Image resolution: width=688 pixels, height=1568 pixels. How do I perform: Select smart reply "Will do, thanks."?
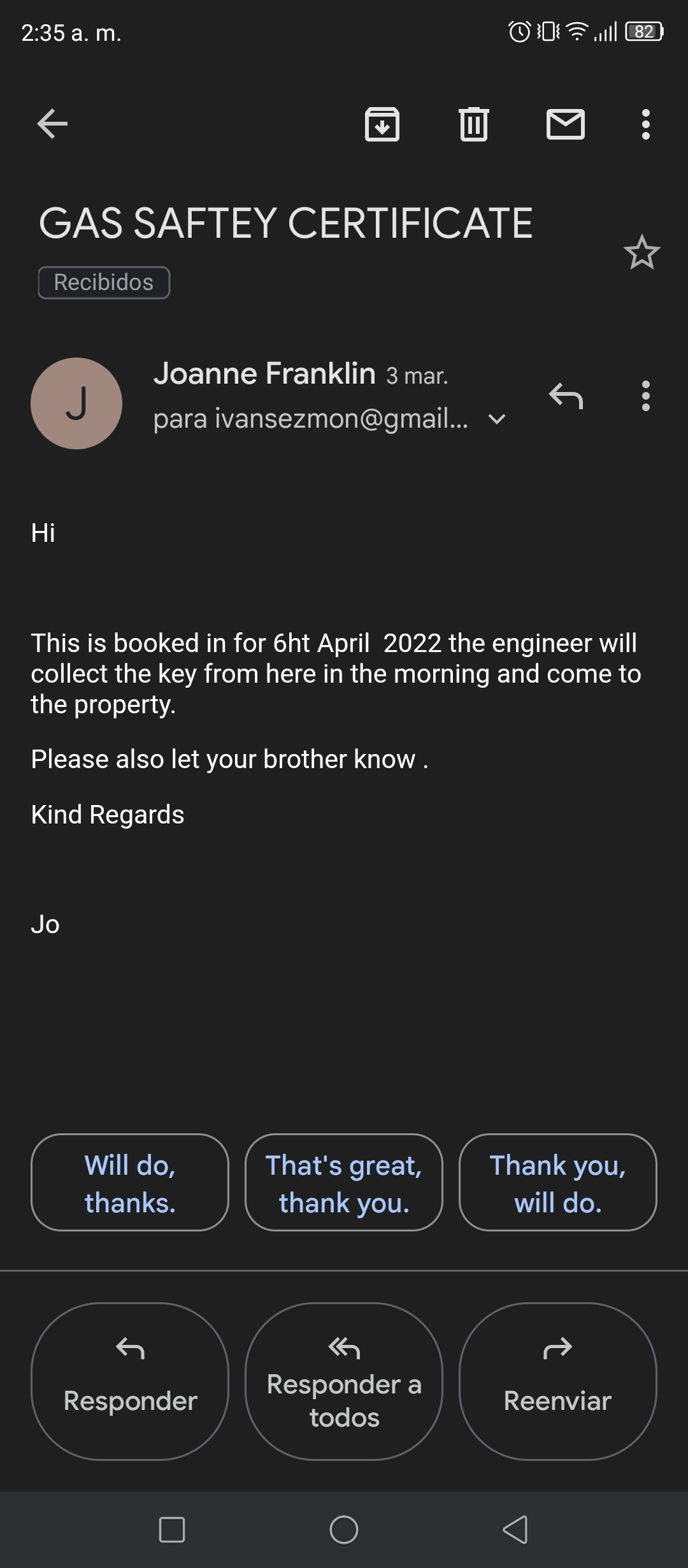pyautogui.click(x=130, y=1183)
